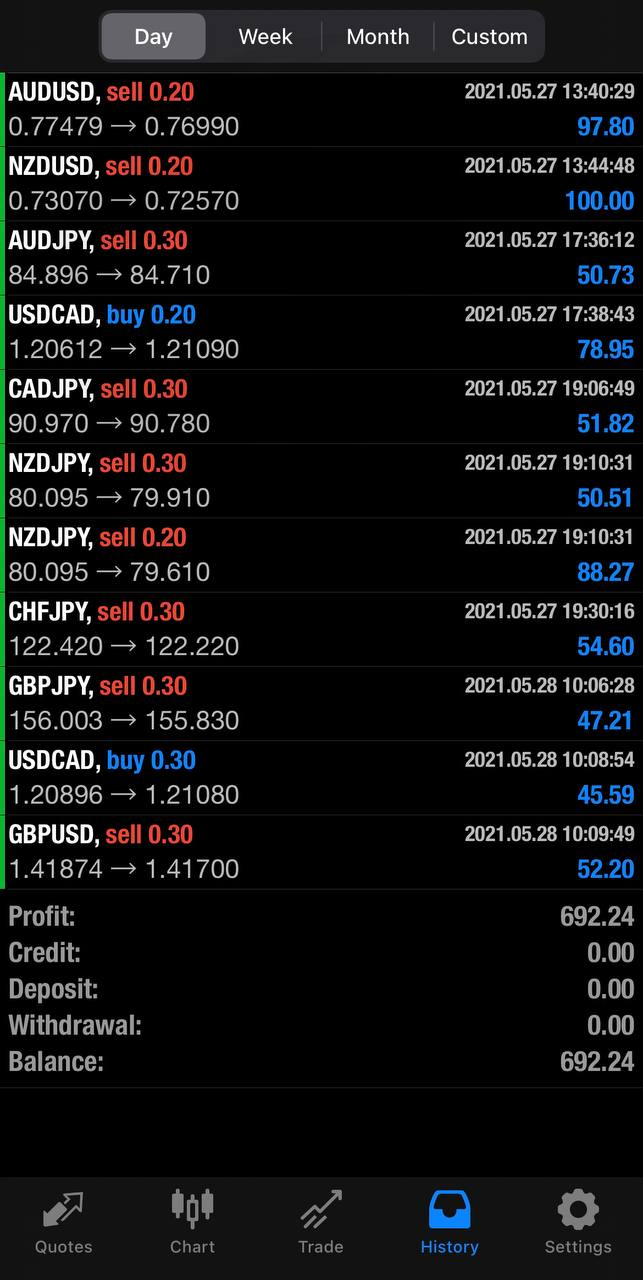
Task: Switch to the Trade tab
Action: (320, 1222)
